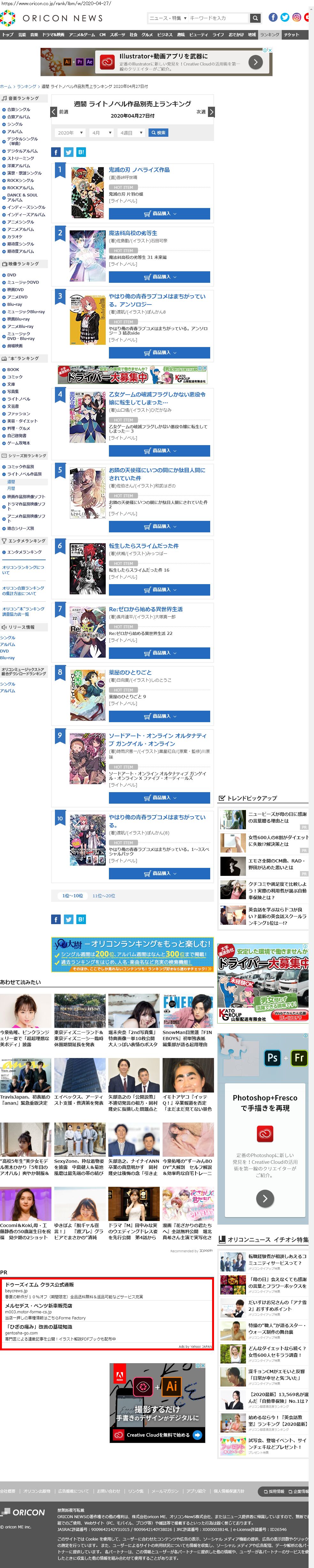The height and width of the screenshot is (1568, 314).
Task: Select 合算シングル in the music ranking sidebar
Action: pos(18,110)
